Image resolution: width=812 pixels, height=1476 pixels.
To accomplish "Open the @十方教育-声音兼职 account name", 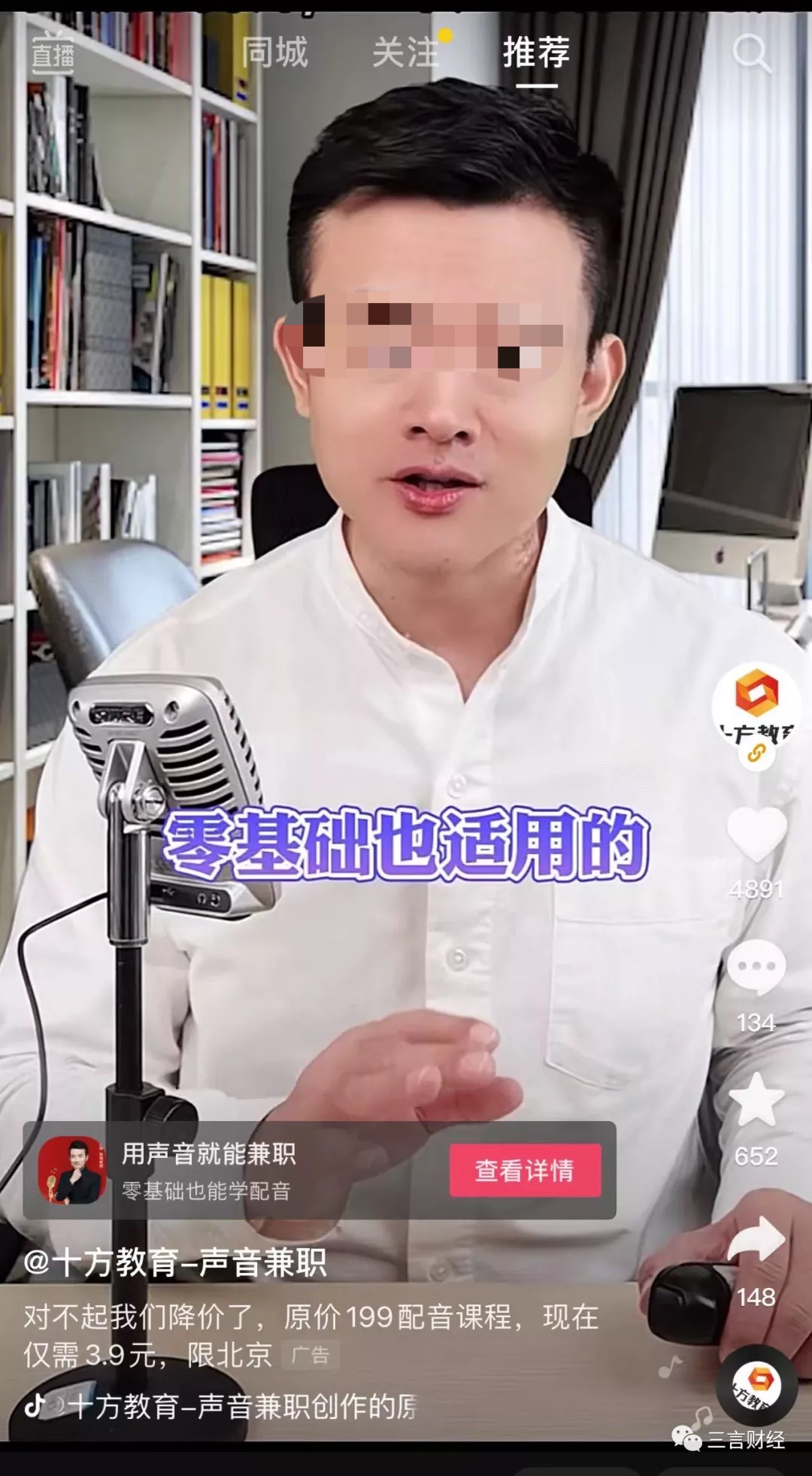I will (175, 1262).
